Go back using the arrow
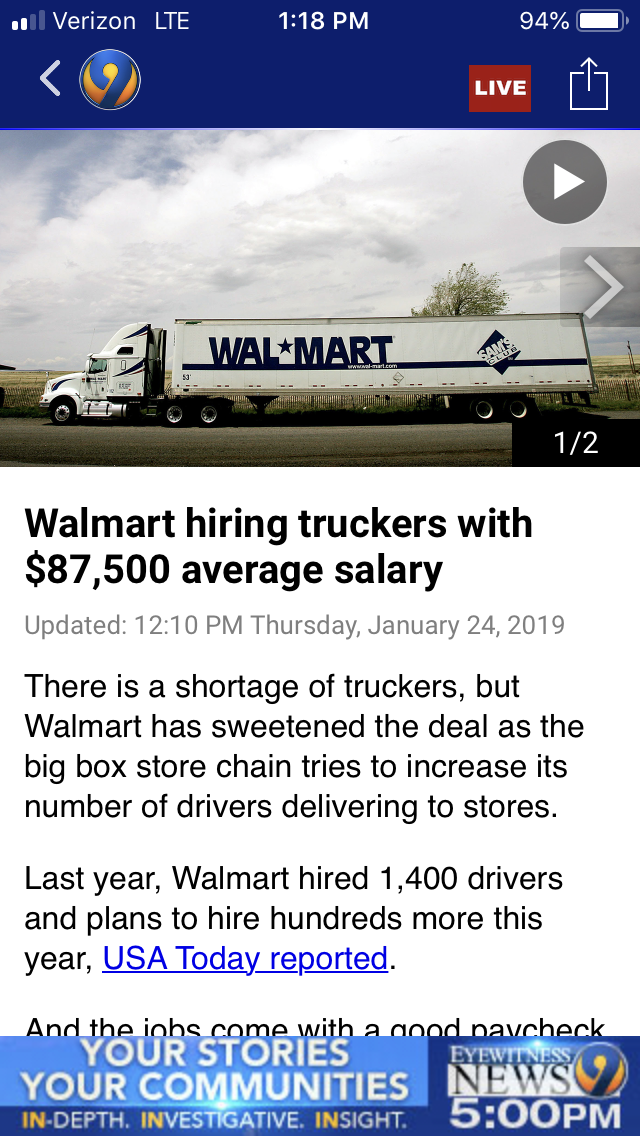This screenshot has width=640, height=1136. click(50, 79)
